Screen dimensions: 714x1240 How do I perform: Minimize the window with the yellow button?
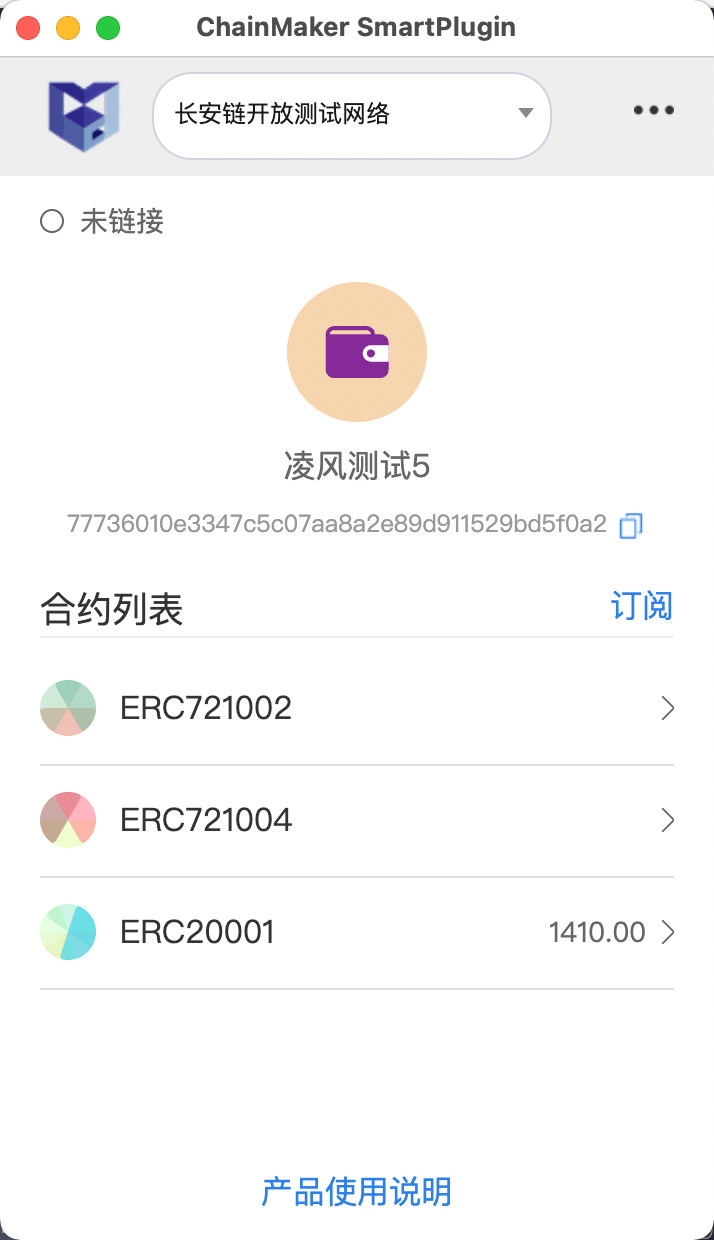[68, 28]
